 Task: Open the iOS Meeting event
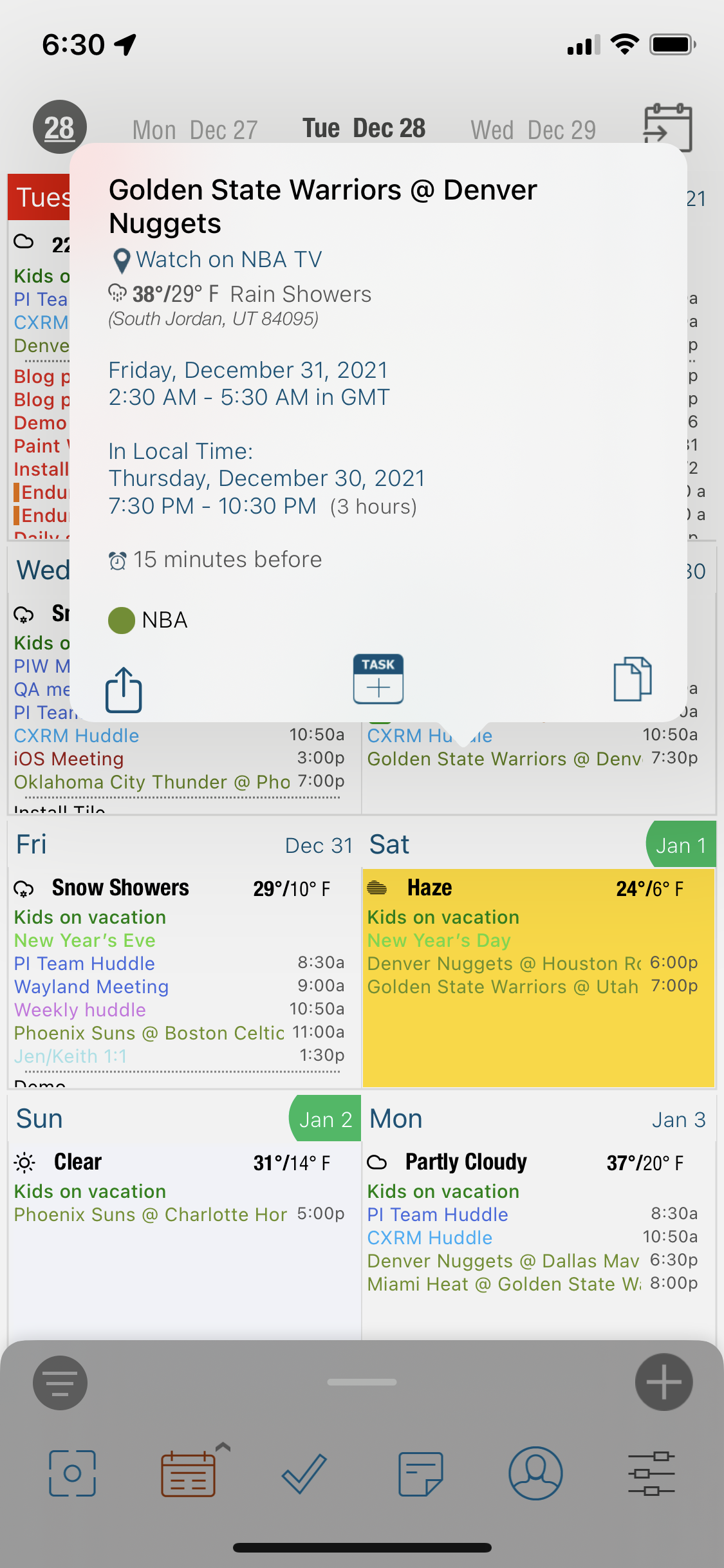tap(69, 759)
